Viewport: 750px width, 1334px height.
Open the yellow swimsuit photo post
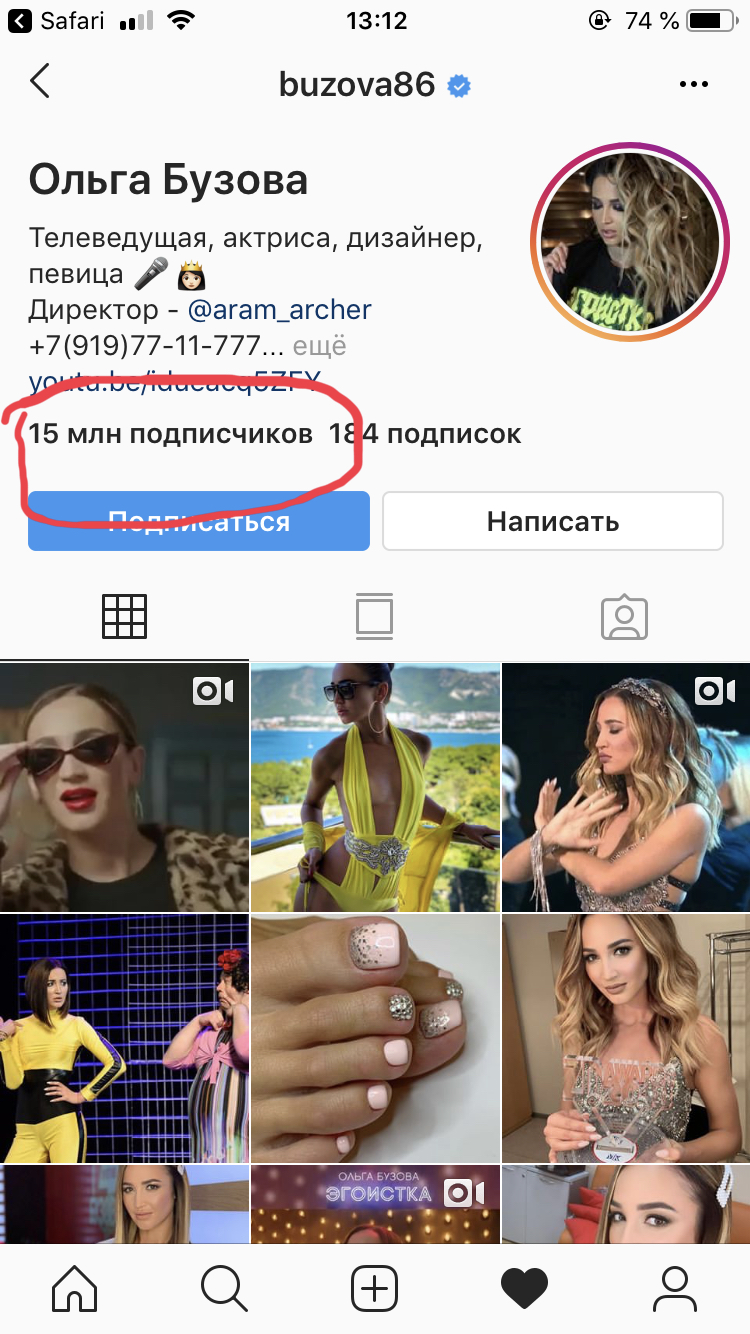pyautogui.click(x=375, y=787)
